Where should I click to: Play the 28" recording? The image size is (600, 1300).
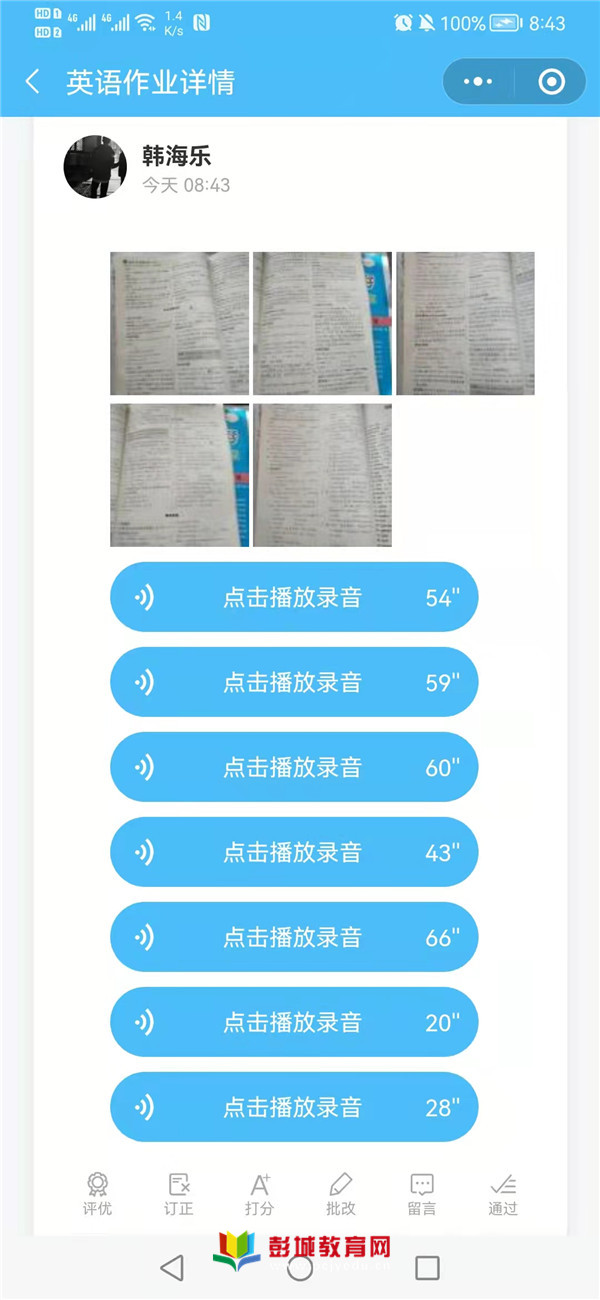(294, 1107)
